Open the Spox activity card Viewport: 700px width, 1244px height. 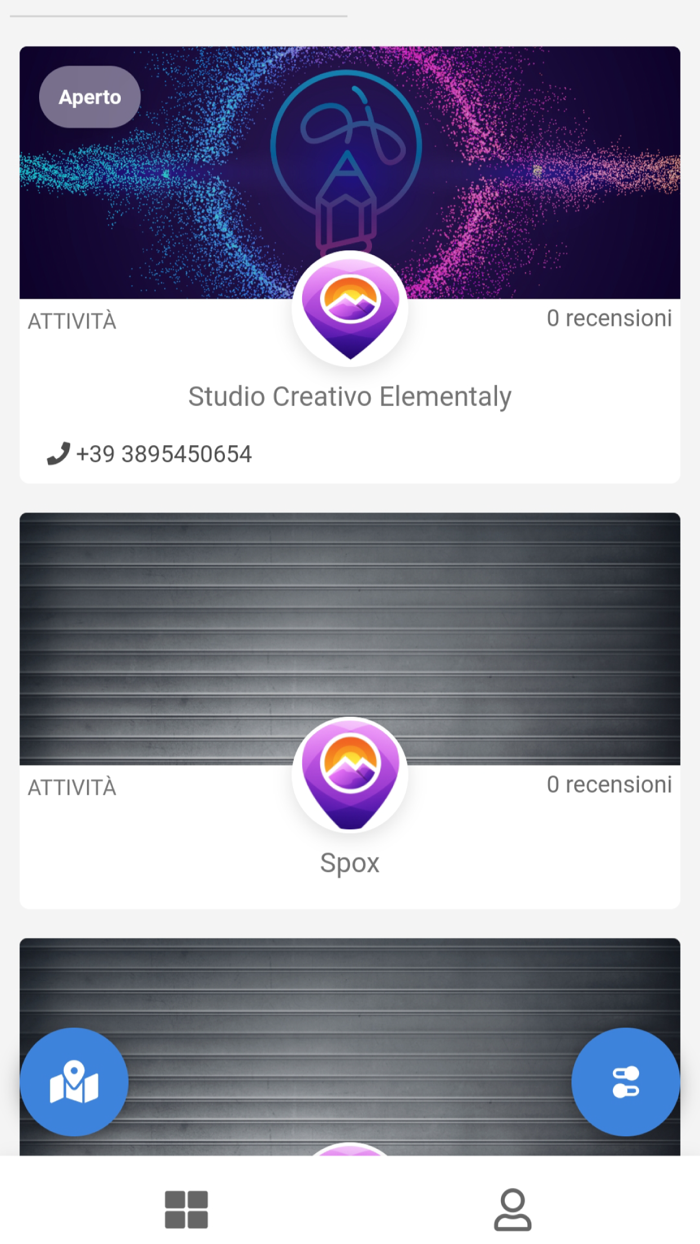pos(350,862)
